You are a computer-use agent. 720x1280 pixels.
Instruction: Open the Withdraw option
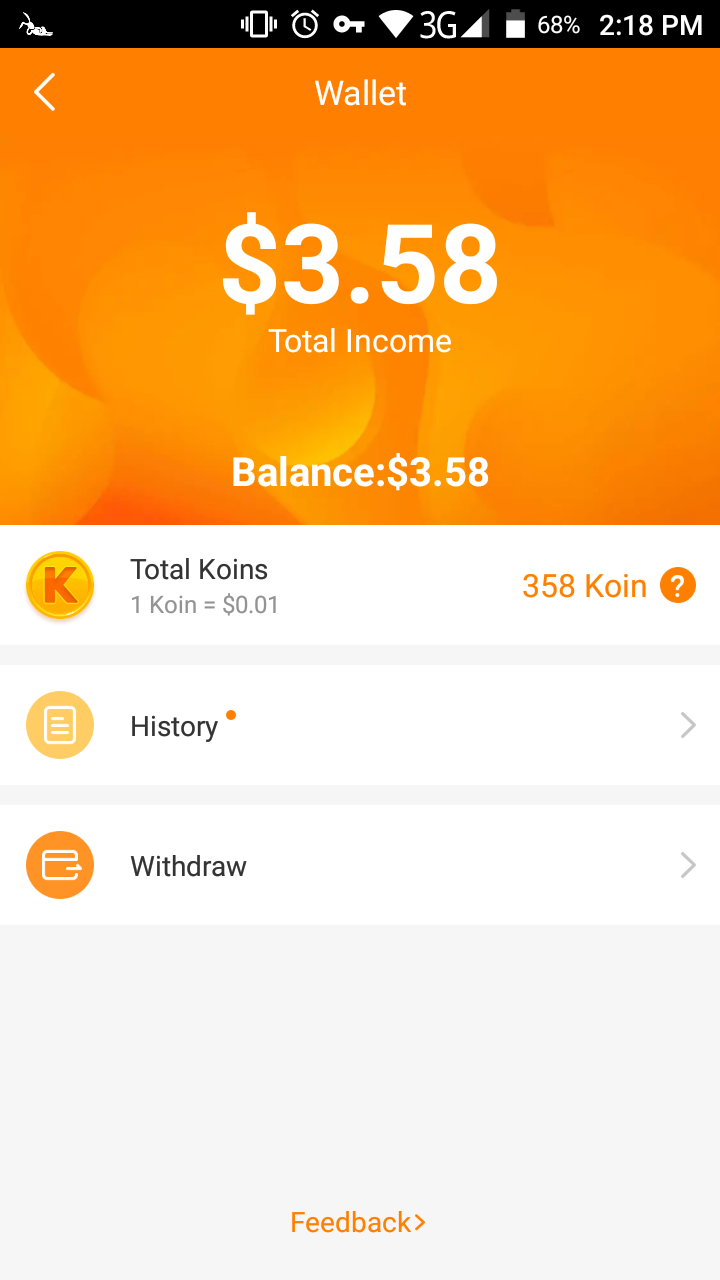[360, 866]
